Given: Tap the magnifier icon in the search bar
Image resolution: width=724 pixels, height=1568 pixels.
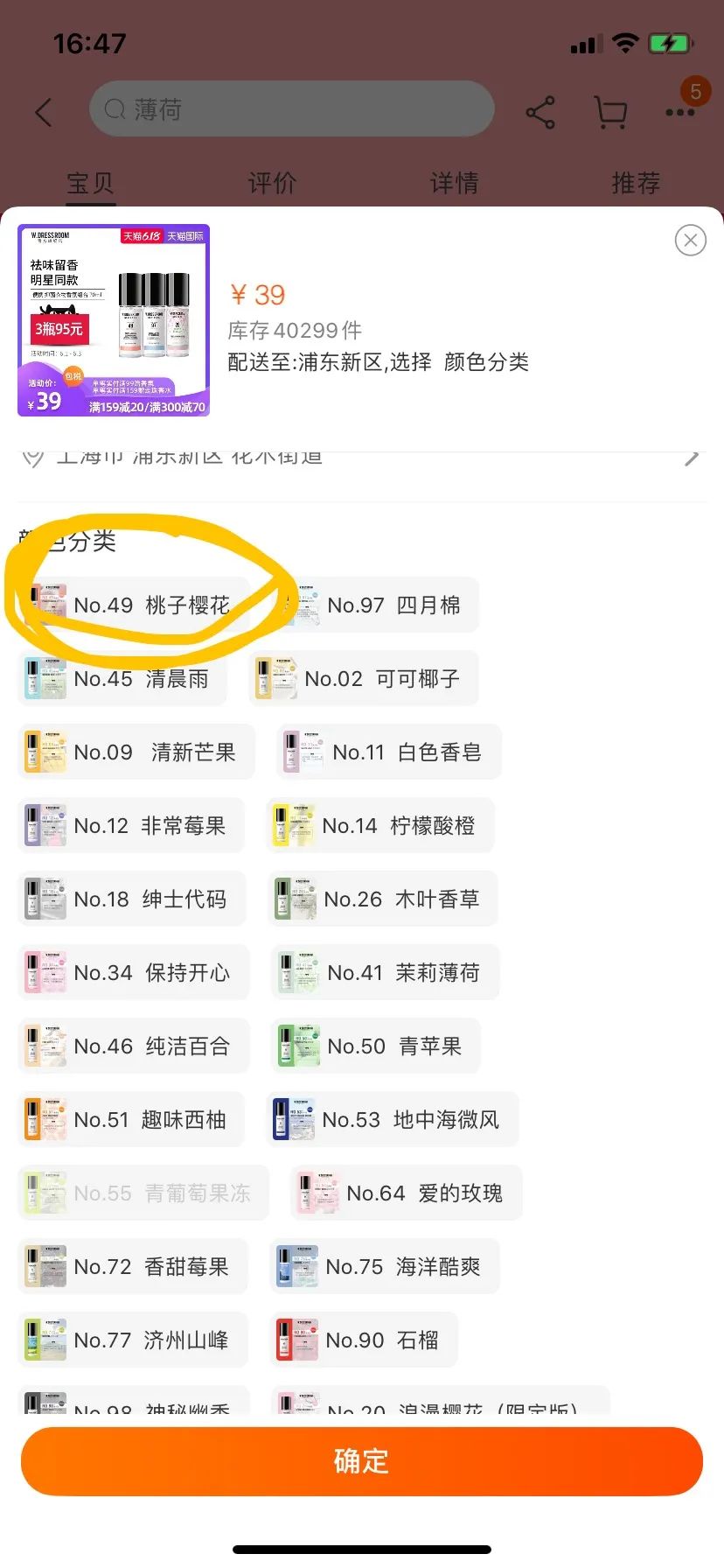Looking at the screenshot, I should (115, 108).
